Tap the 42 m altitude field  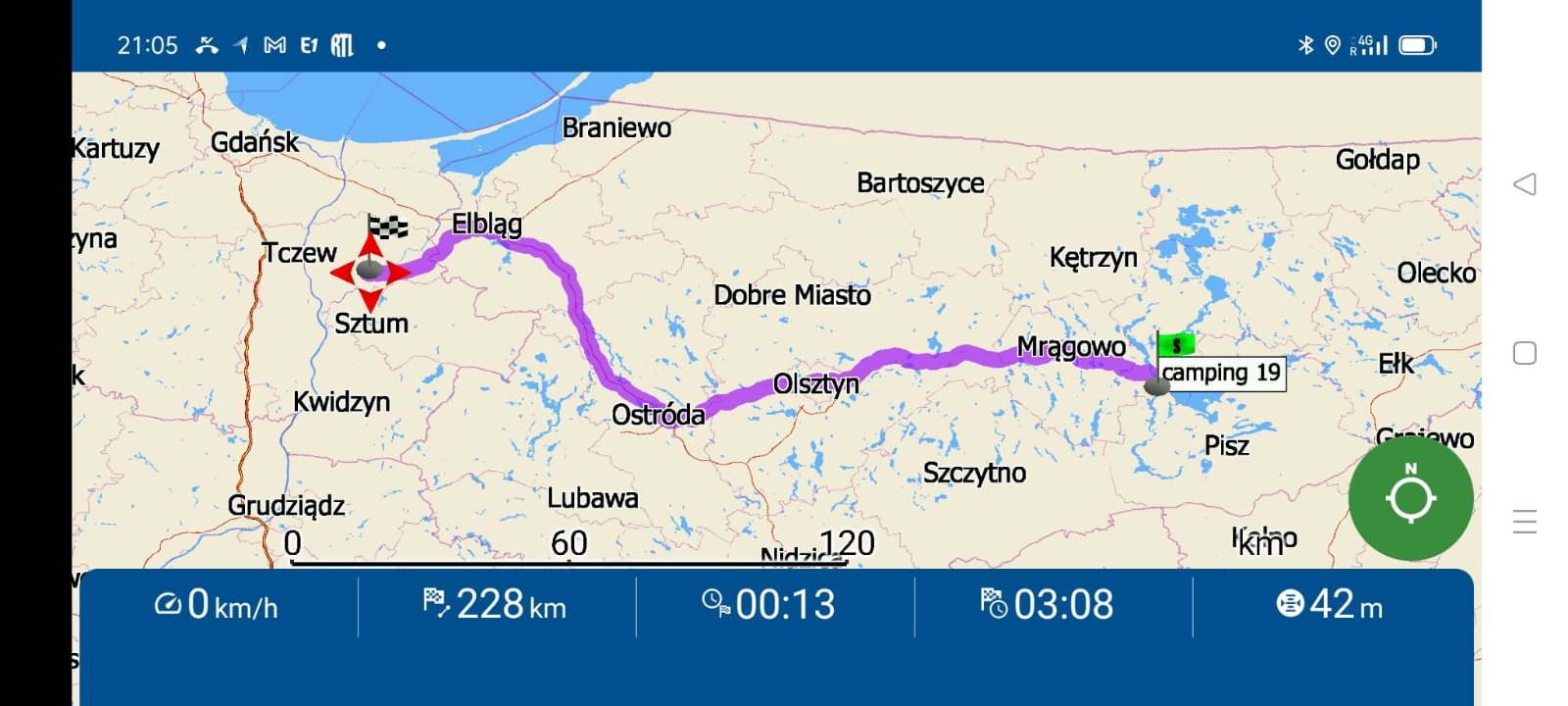pyautogui.click(x=1330, y=605)
